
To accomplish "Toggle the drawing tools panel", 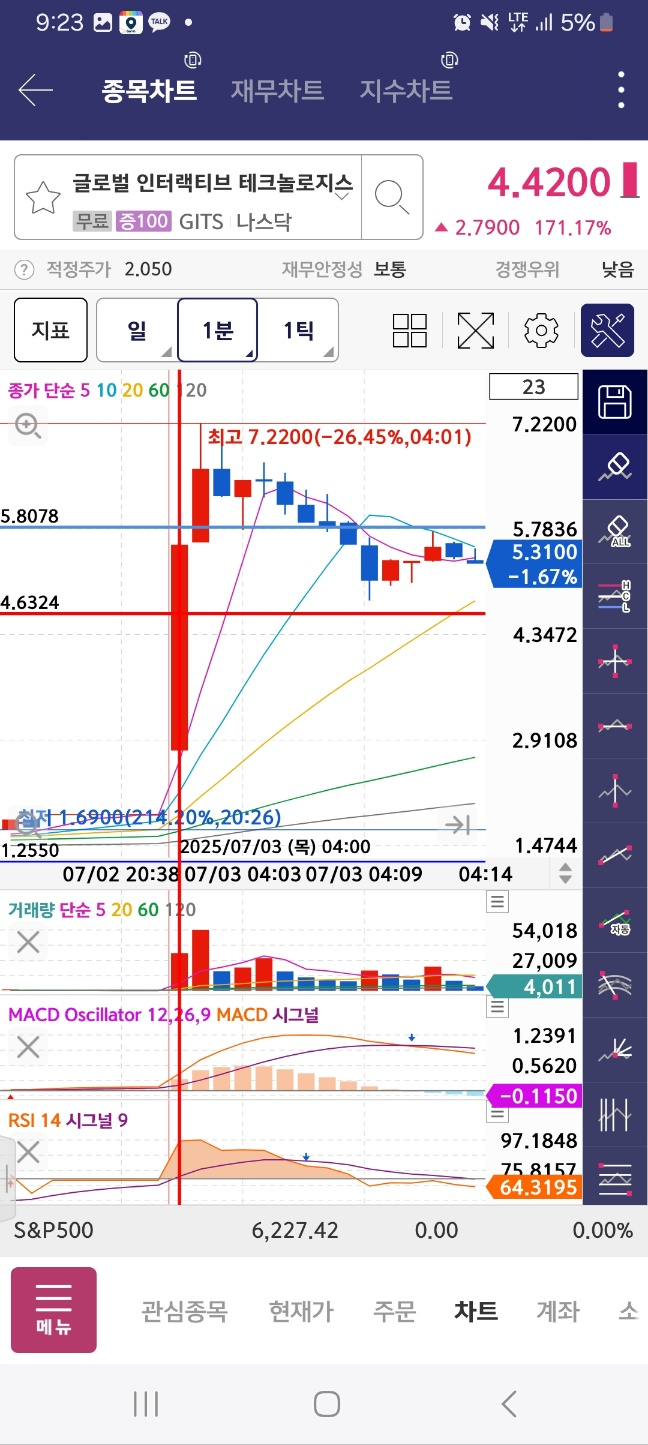I will coord(608,330).
